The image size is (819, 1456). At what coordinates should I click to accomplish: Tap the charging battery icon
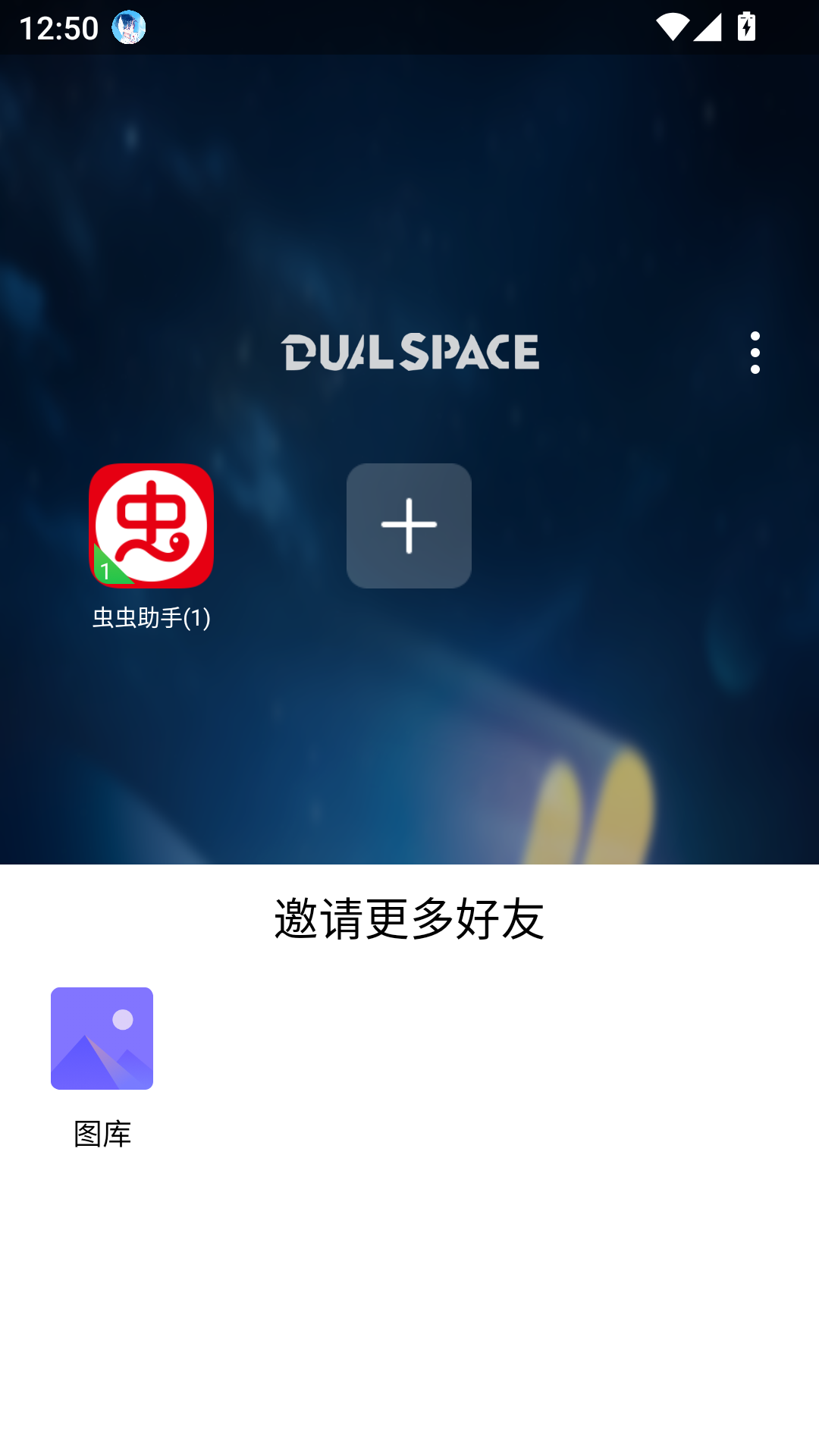(747, 25)
